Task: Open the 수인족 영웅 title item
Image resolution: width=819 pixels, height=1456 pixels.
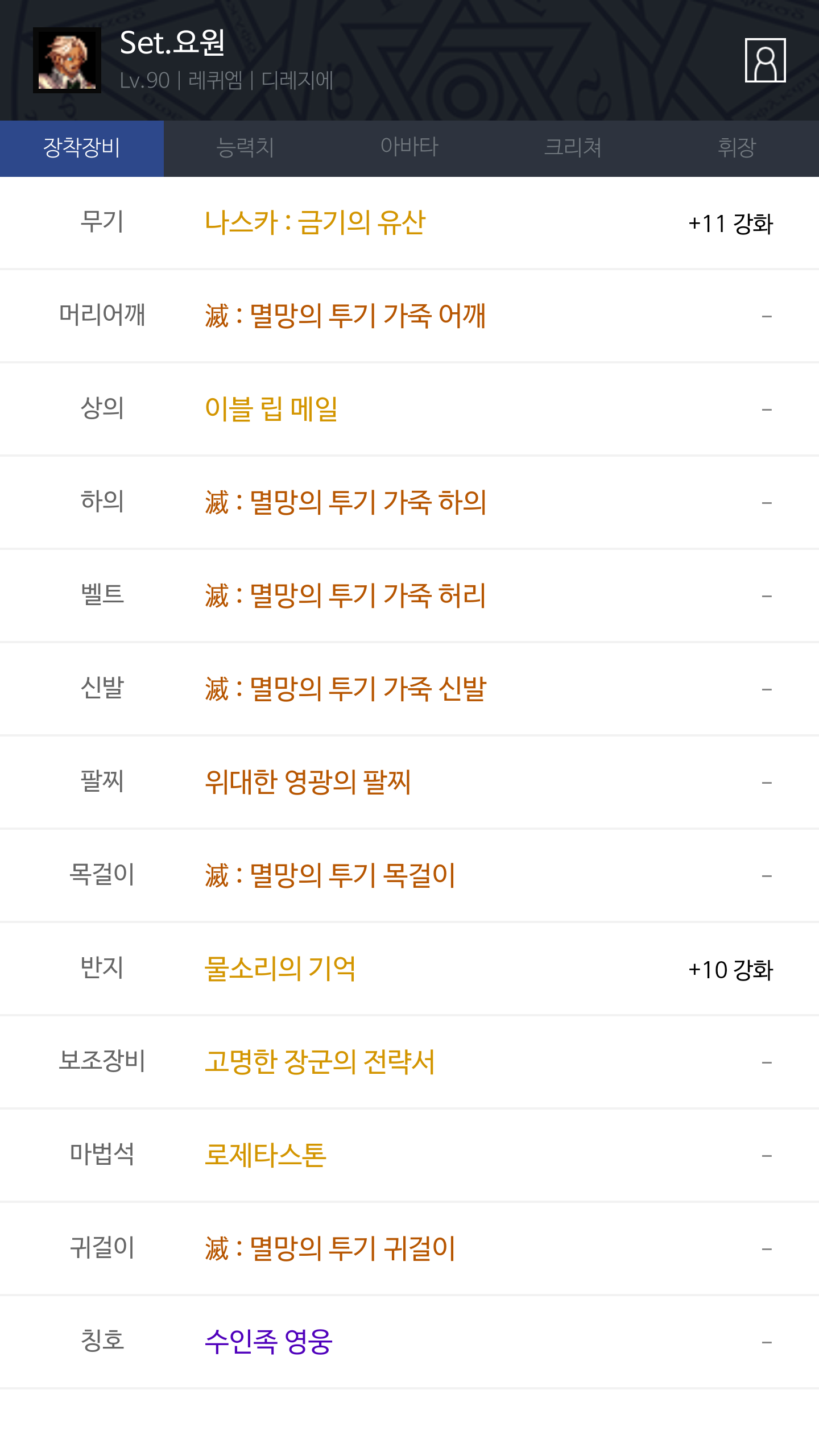Action: [268, 1342]
